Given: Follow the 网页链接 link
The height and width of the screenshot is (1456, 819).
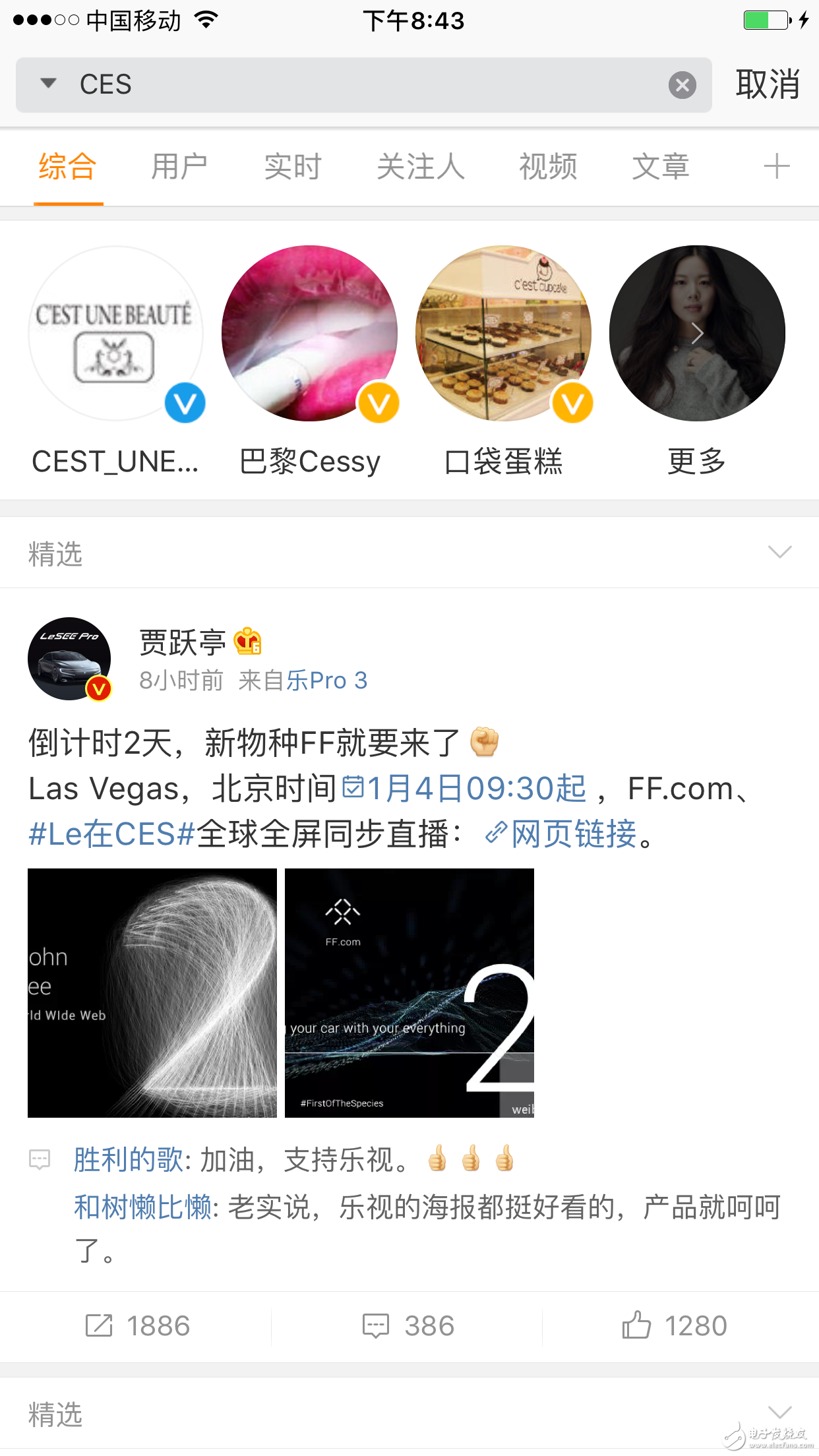Looking at the screenshot, I should coord(572,834).
